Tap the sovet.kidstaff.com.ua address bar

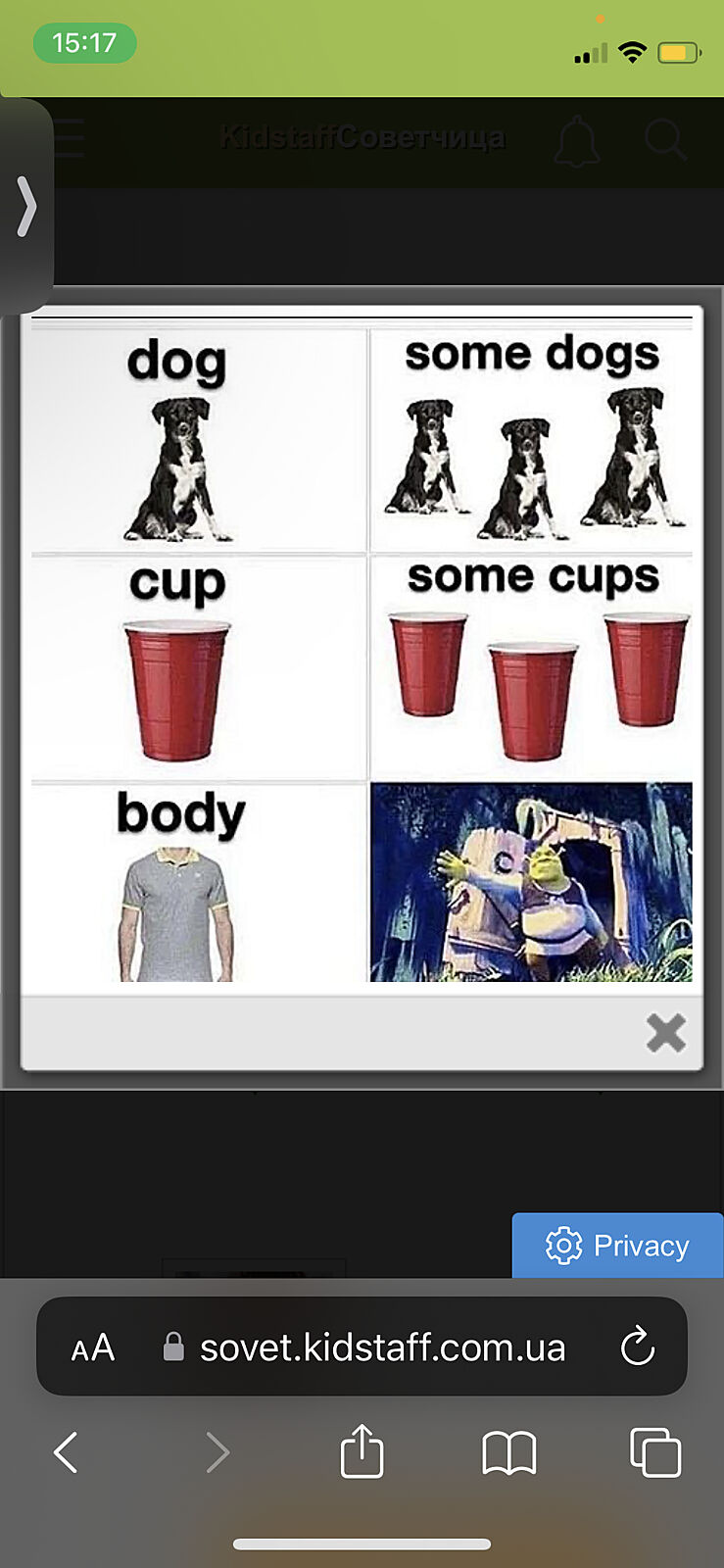pos(382,1347)
